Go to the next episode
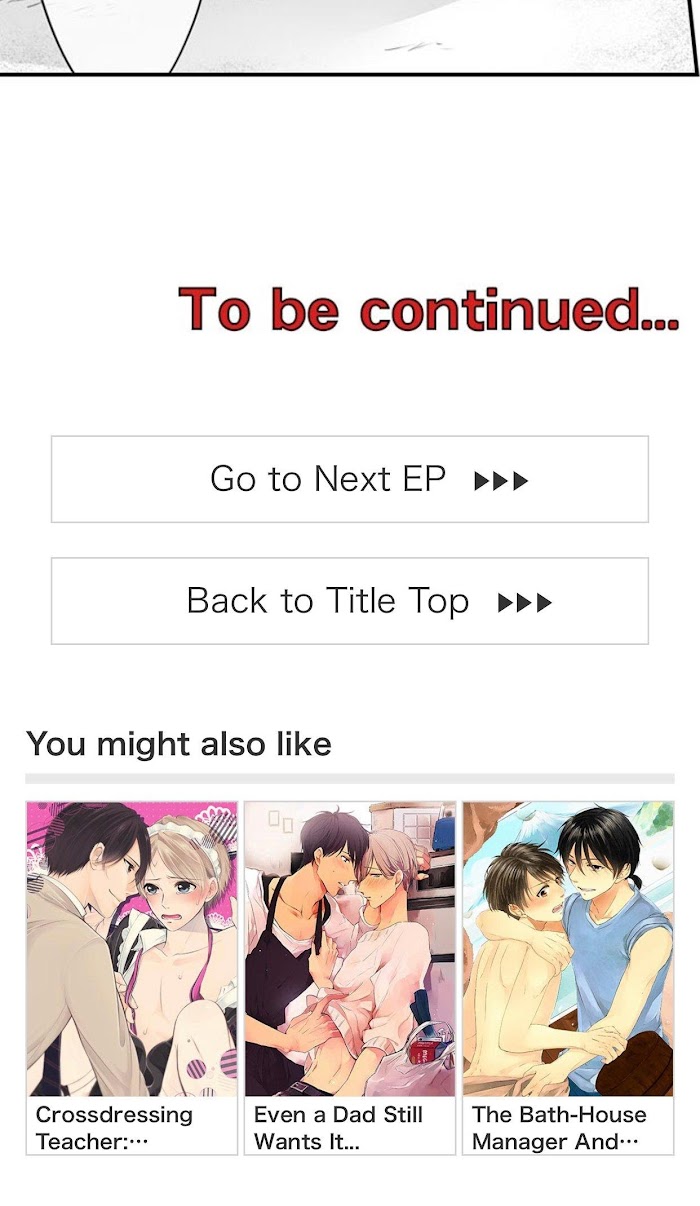This screenshot has width=700, height=1206. pyautogui.click(x=349, y=479)
